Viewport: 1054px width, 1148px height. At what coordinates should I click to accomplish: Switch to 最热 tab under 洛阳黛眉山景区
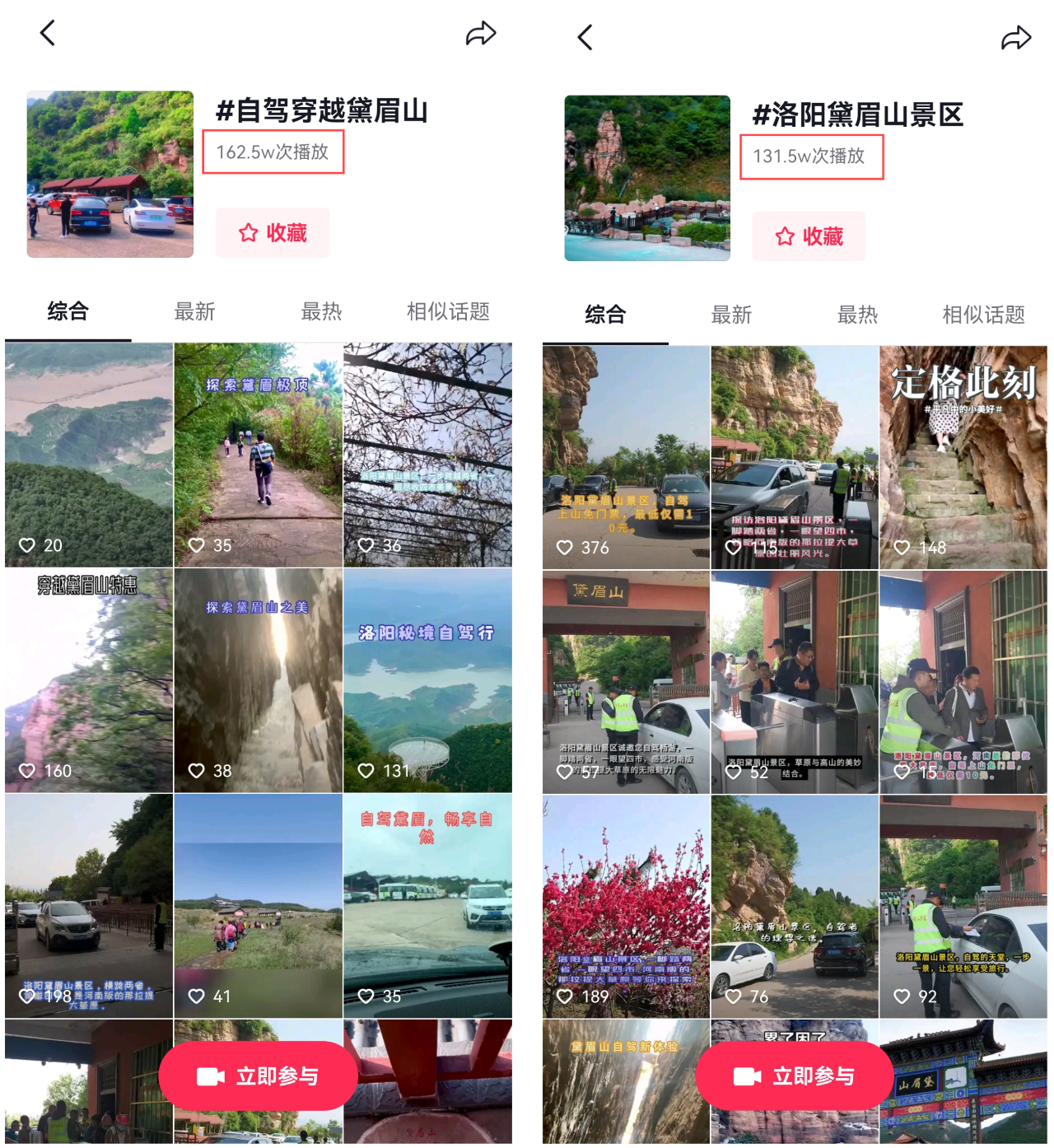point(857,315)
